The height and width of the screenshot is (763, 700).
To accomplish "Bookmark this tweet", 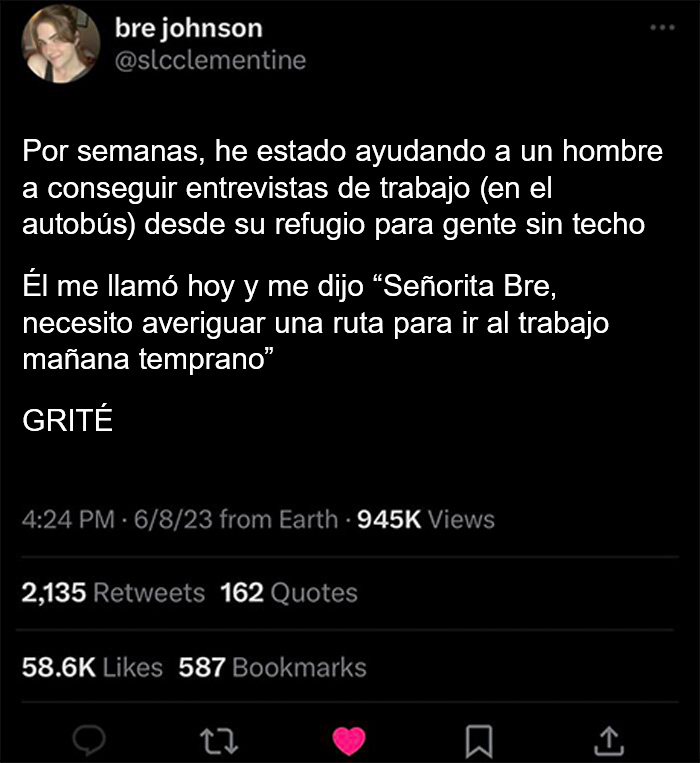I will tap(479, 740).
